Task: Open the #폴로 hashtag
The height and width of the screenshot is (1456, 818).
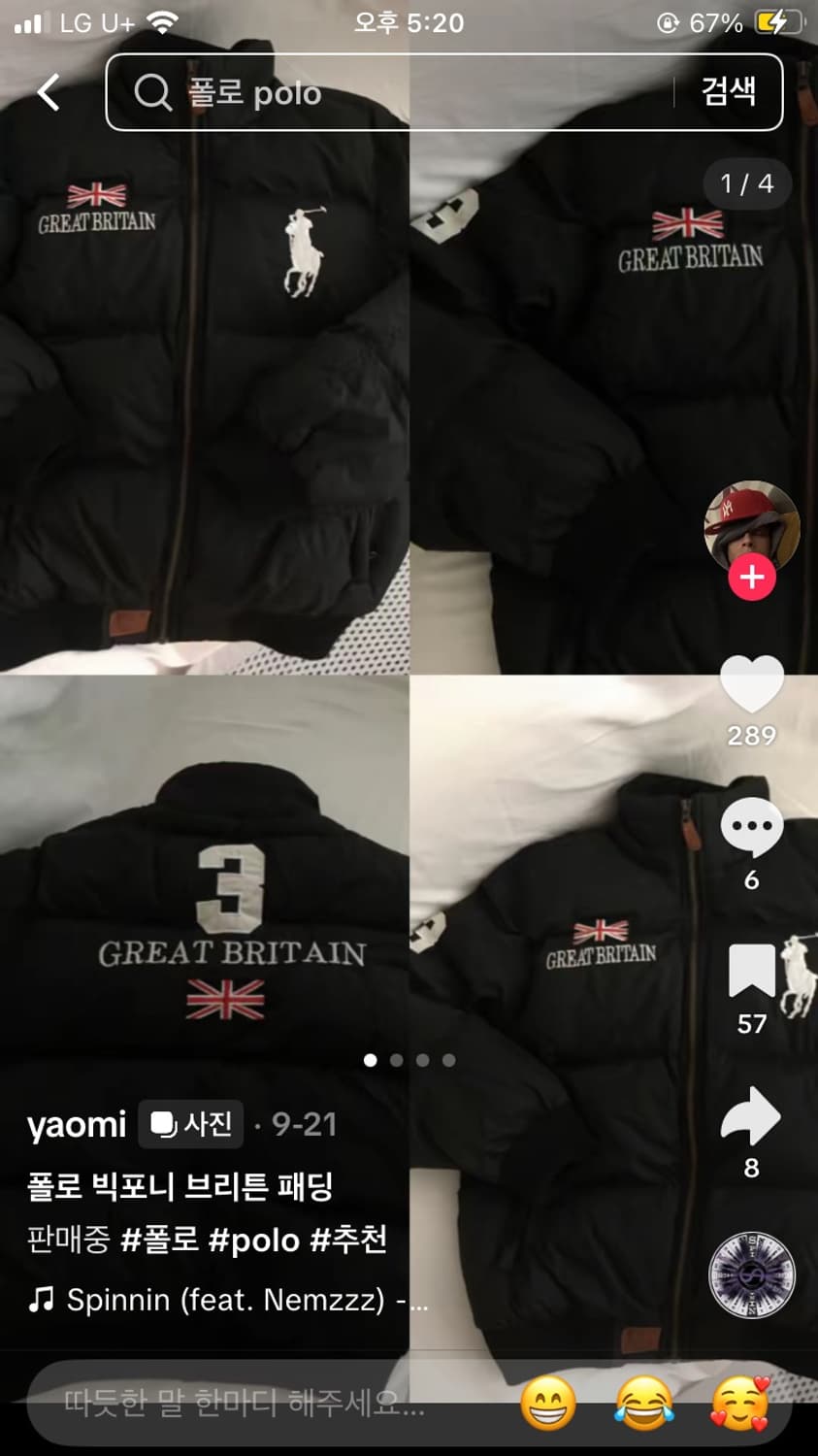Action: (x=159, y=1240)
